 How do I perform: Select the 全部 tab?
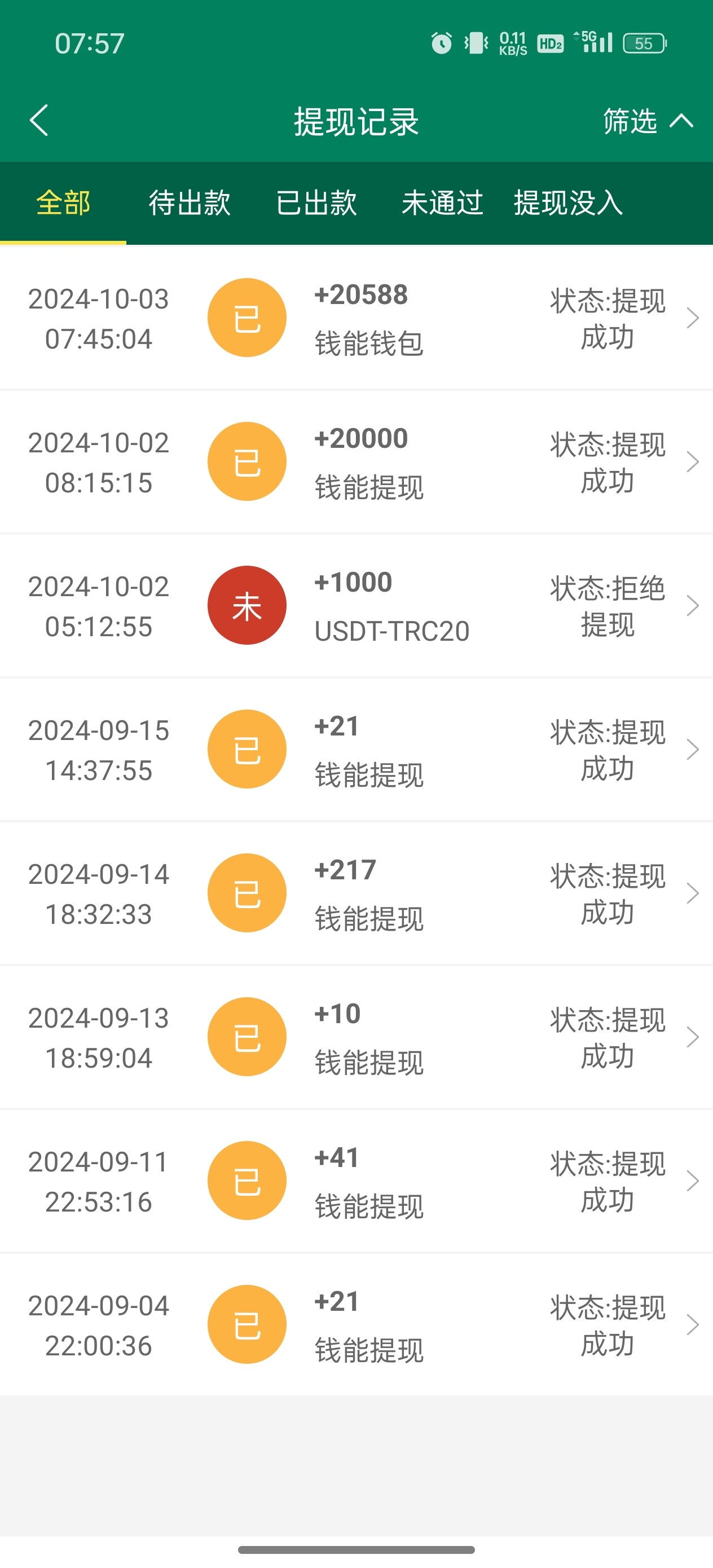pos(63,202)
